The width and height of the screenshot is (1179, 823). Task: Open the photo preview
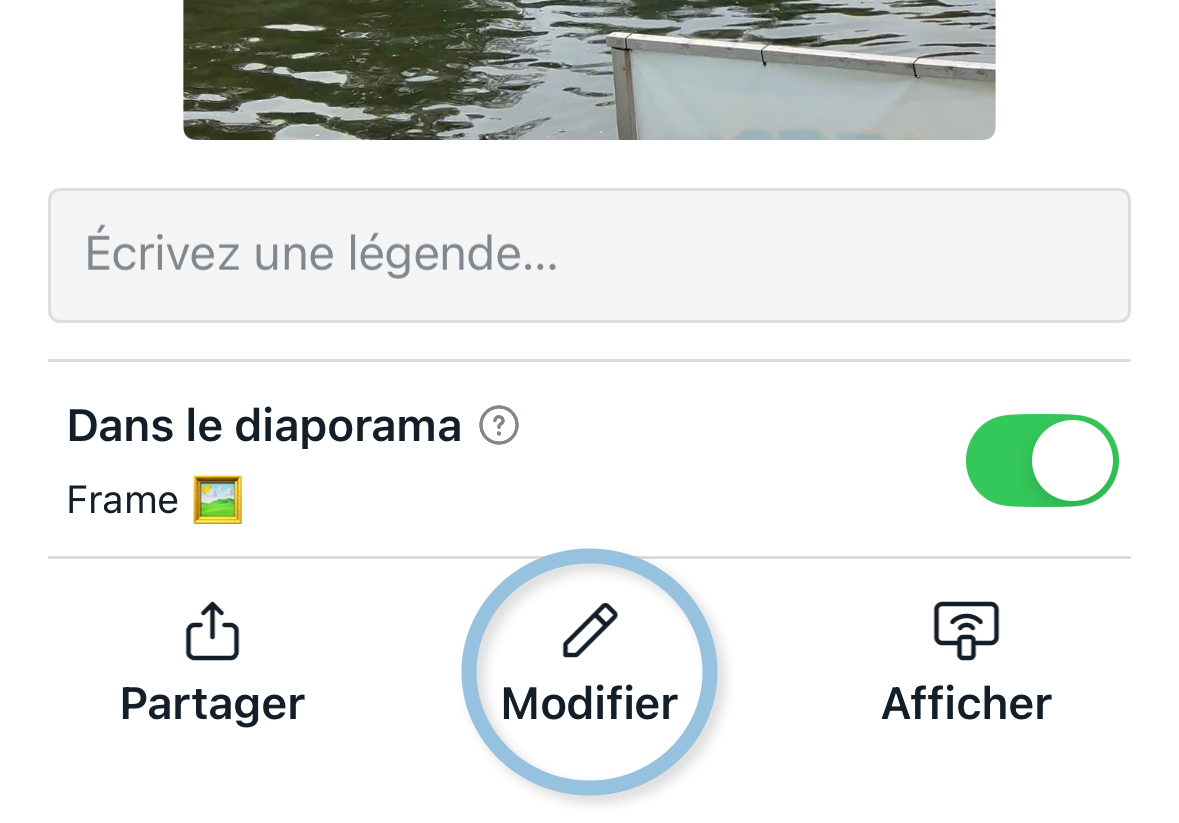click(588, 68)
